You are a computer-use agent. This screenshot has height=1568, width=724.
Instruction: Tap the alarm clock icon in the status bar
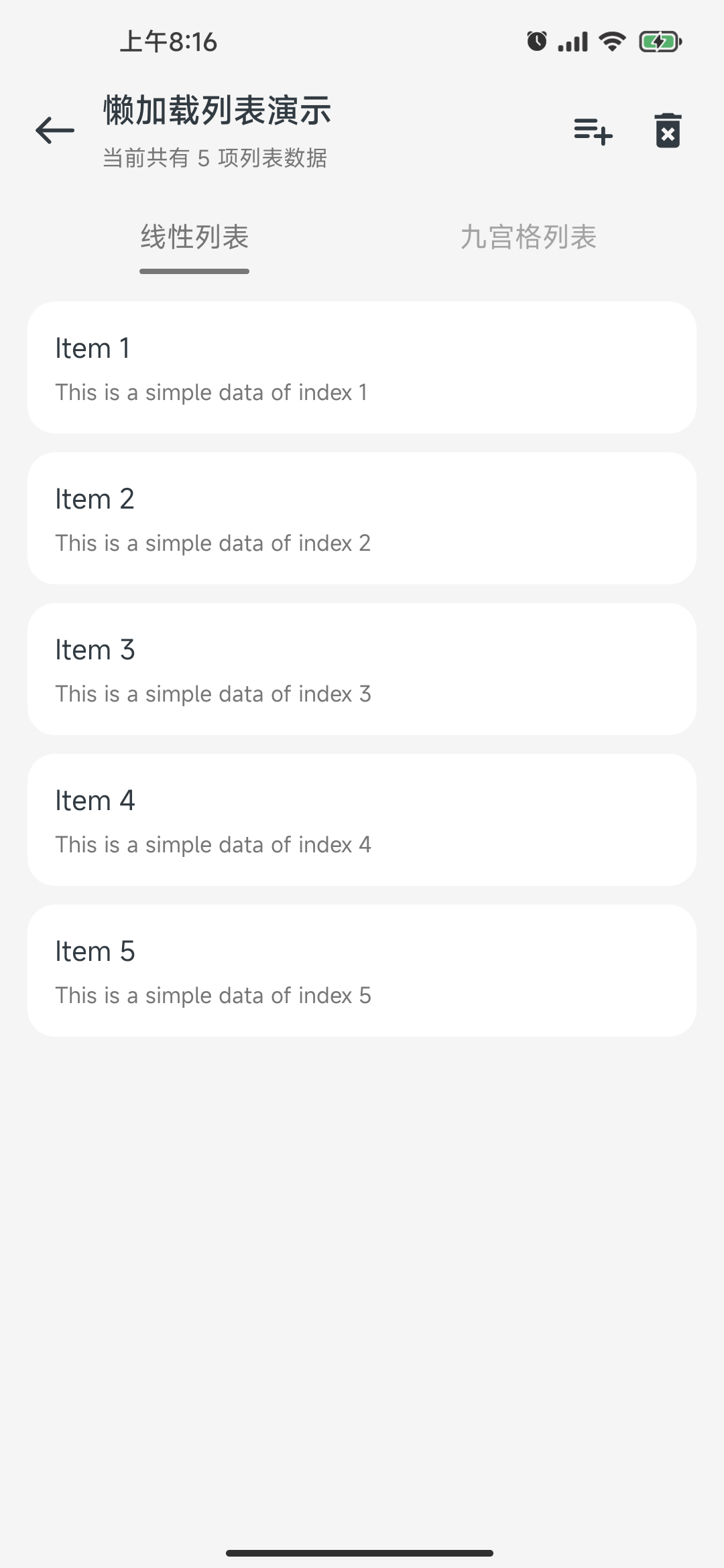coord(536,42)
